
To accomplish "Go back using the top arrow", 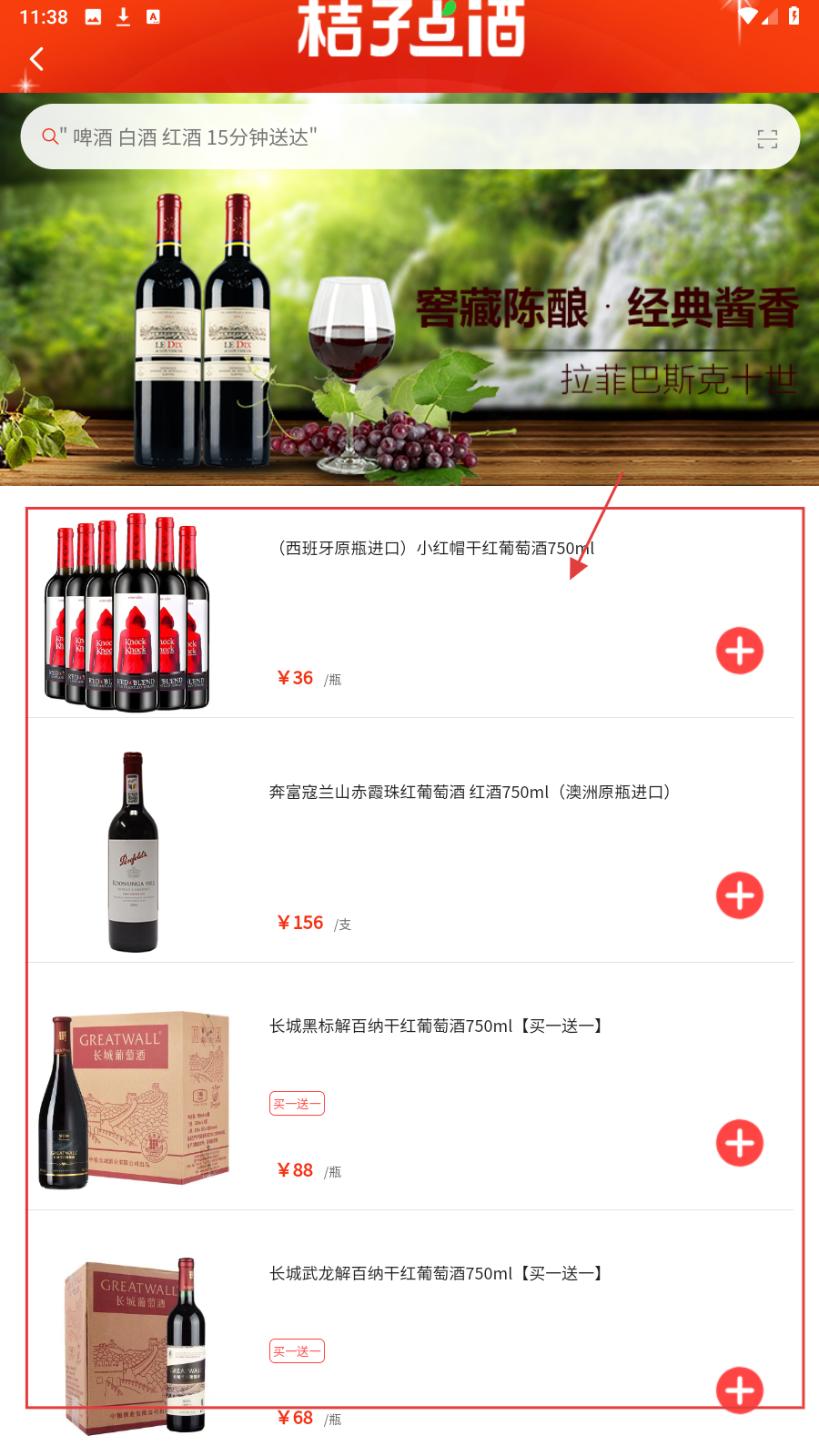I will (37, 60).
